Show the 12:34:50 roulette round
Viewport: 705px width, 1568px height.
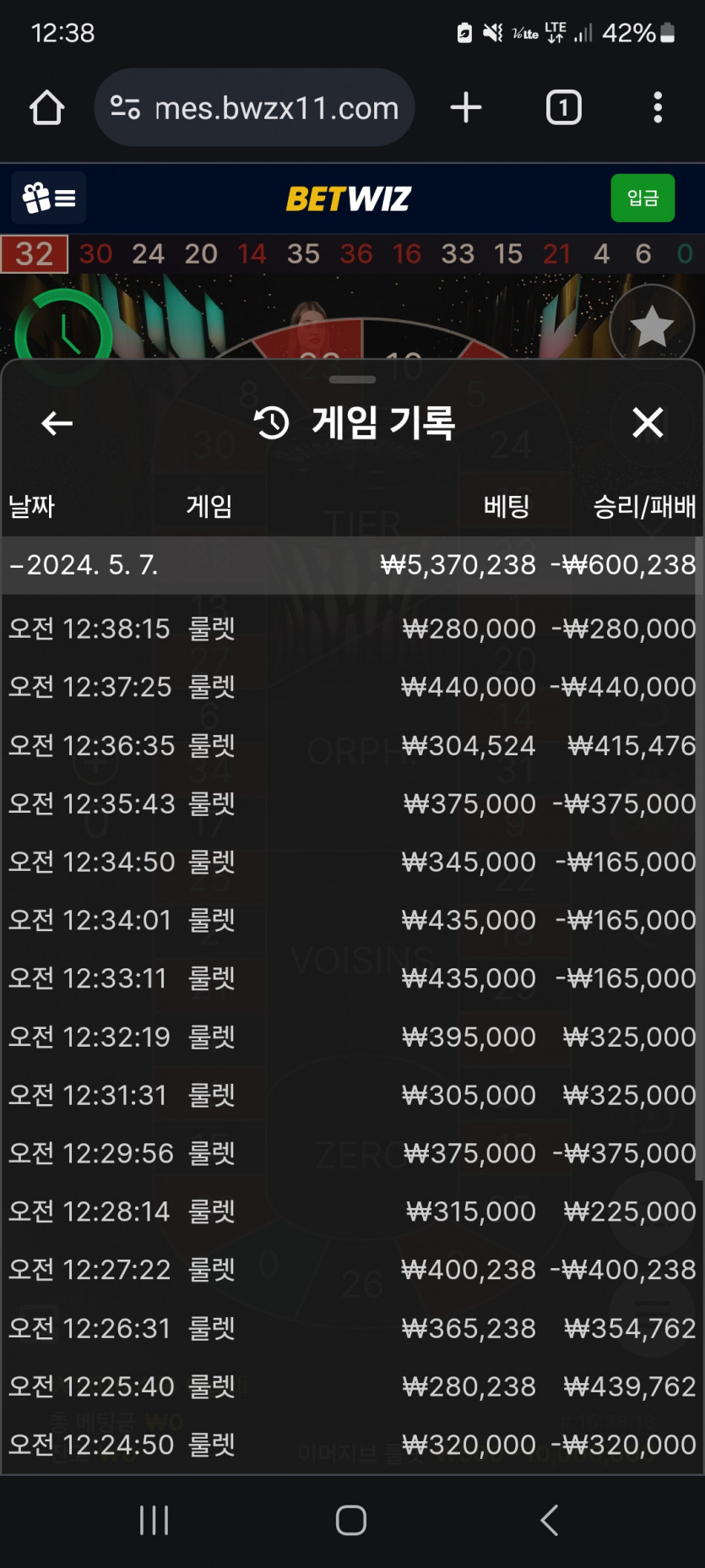click(x=352, y=862)
